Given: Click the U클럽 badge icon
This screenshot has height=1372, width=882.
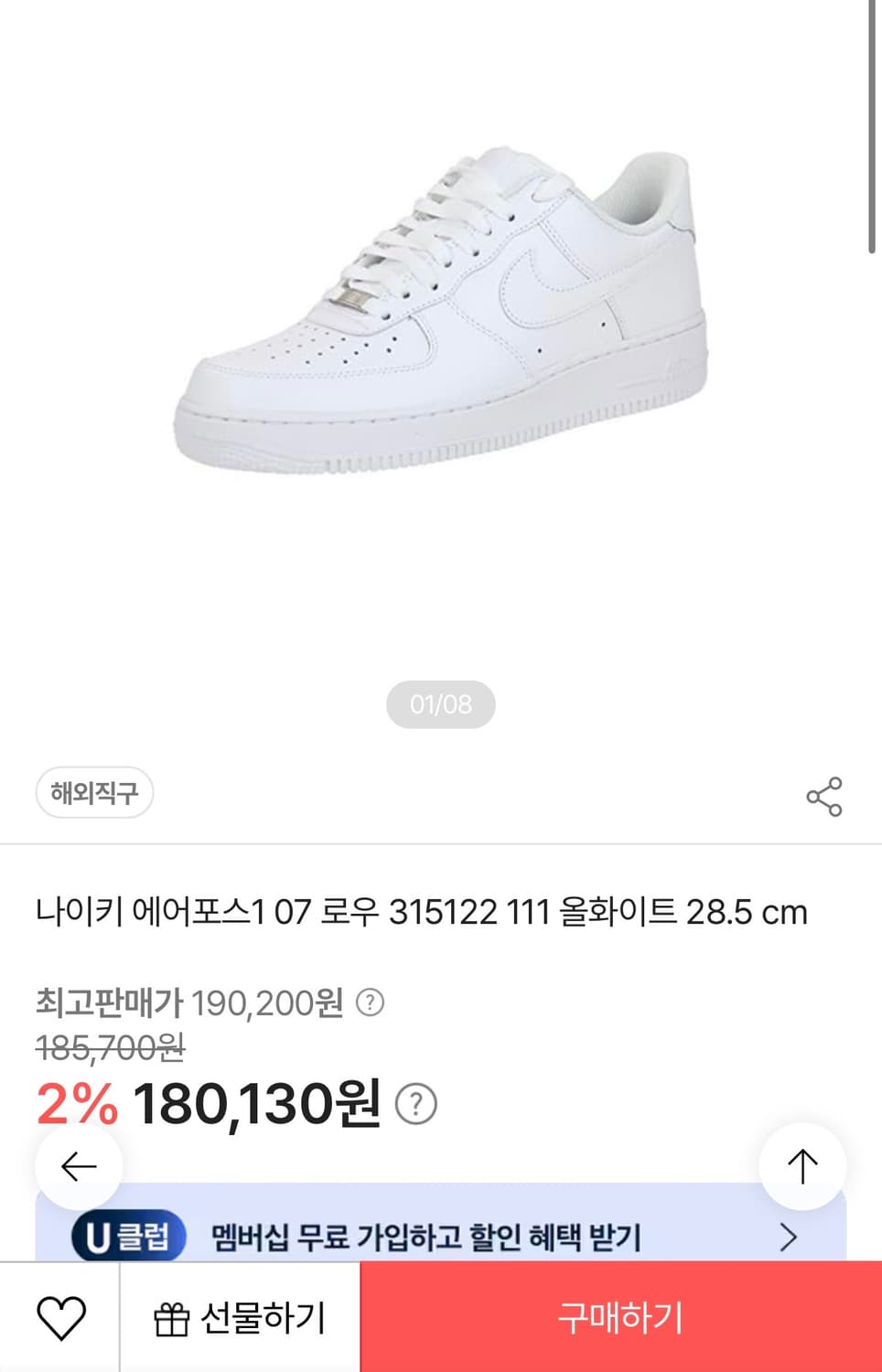Looking at the screenshot, I should pos(125,1237).
